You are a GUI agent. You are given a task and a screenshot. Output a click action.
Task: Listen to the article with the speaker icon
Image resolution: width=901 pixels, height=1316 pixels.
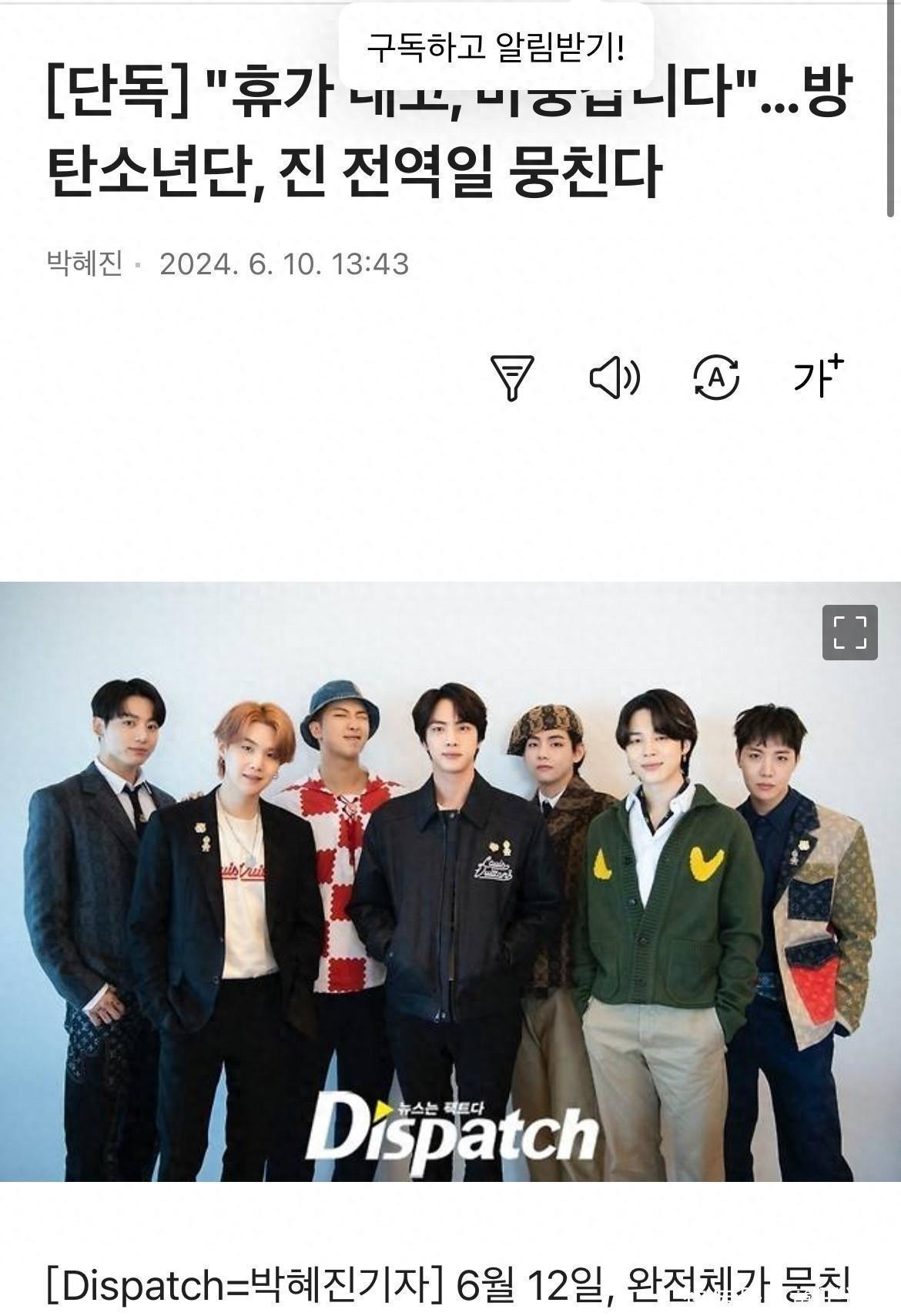[x=615, y=378]
